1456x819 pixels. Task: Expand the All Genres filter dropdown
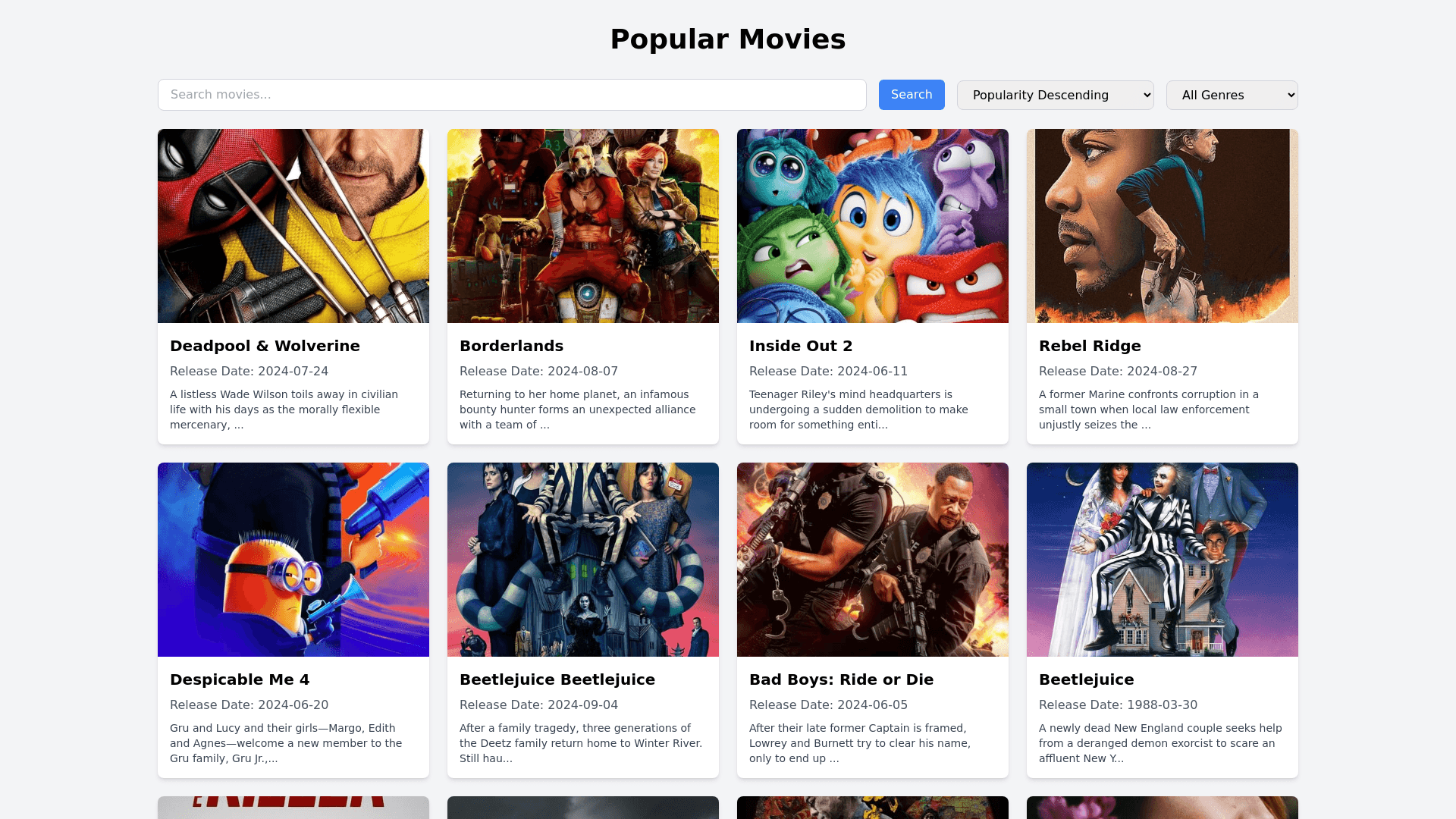(x=1232, y=95)
